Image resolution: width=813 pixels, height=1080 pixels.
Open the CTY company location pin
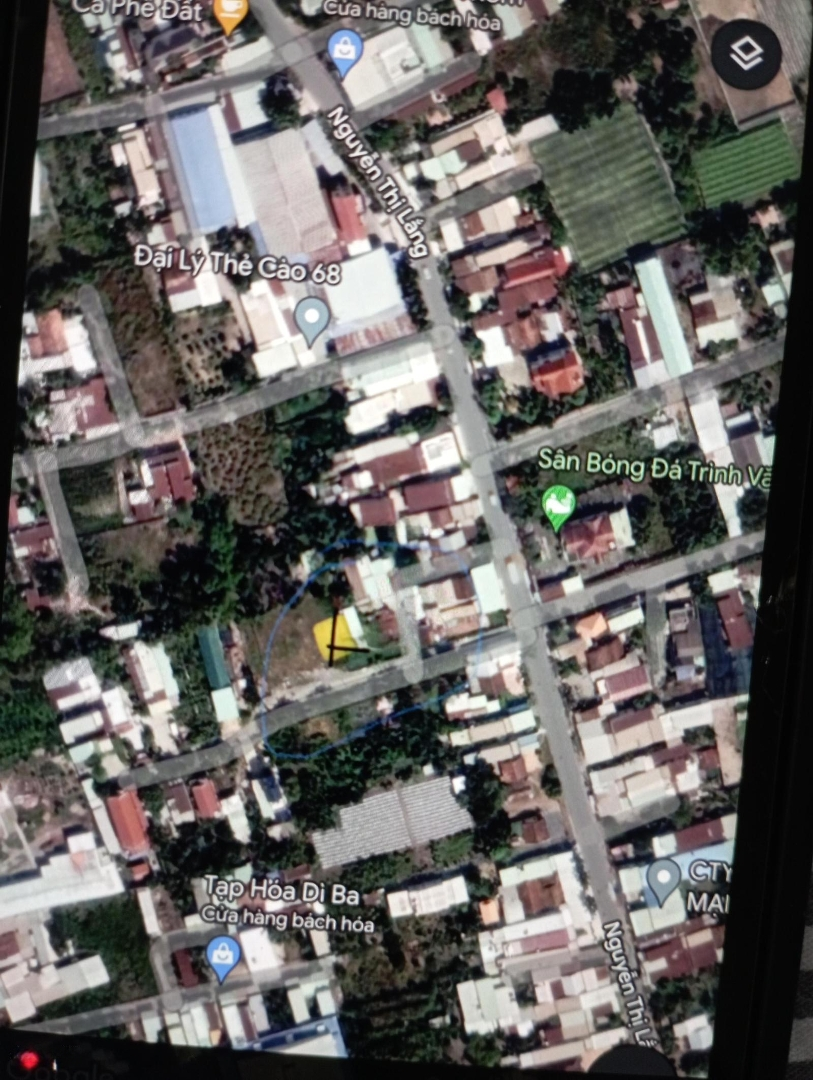point(663,878)
